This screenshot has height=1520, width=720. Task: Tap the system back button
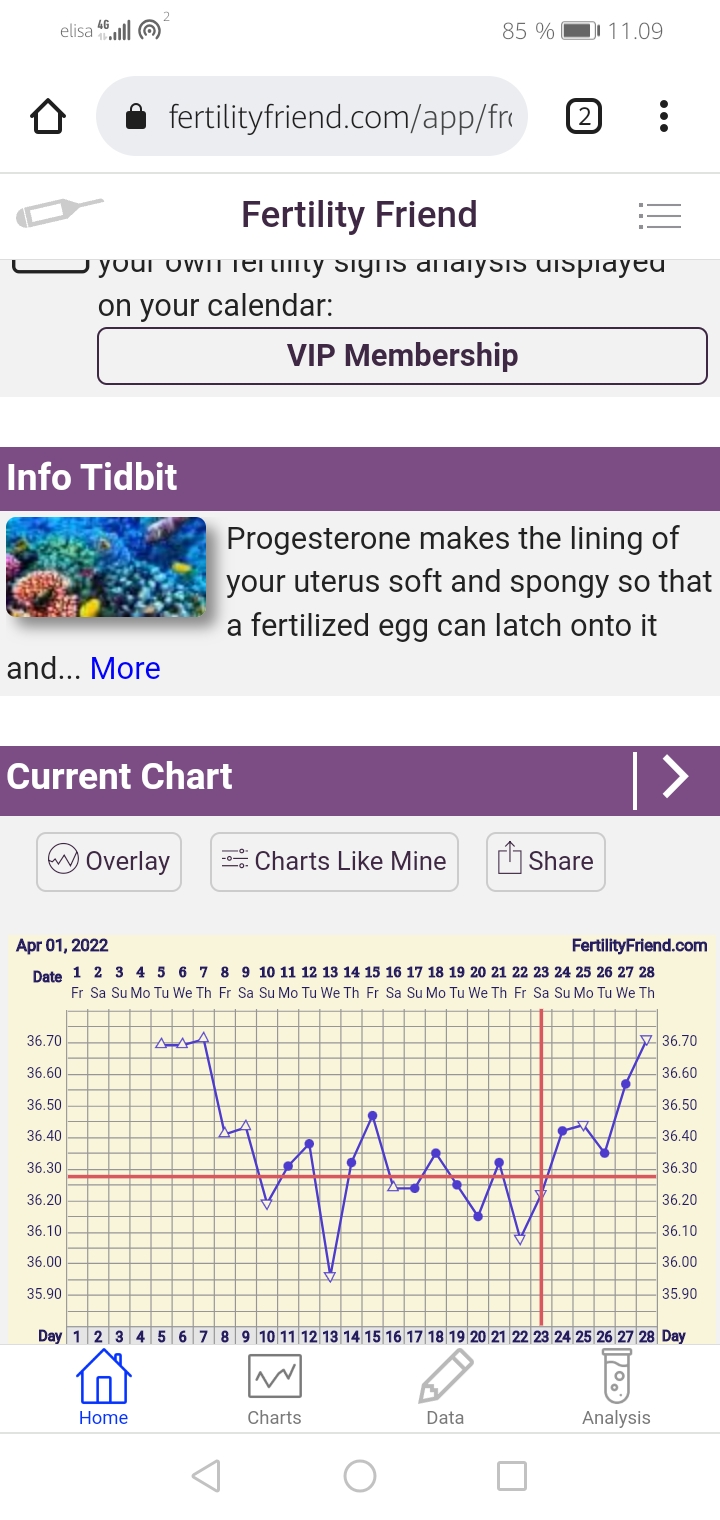[x=205, y=1476]
